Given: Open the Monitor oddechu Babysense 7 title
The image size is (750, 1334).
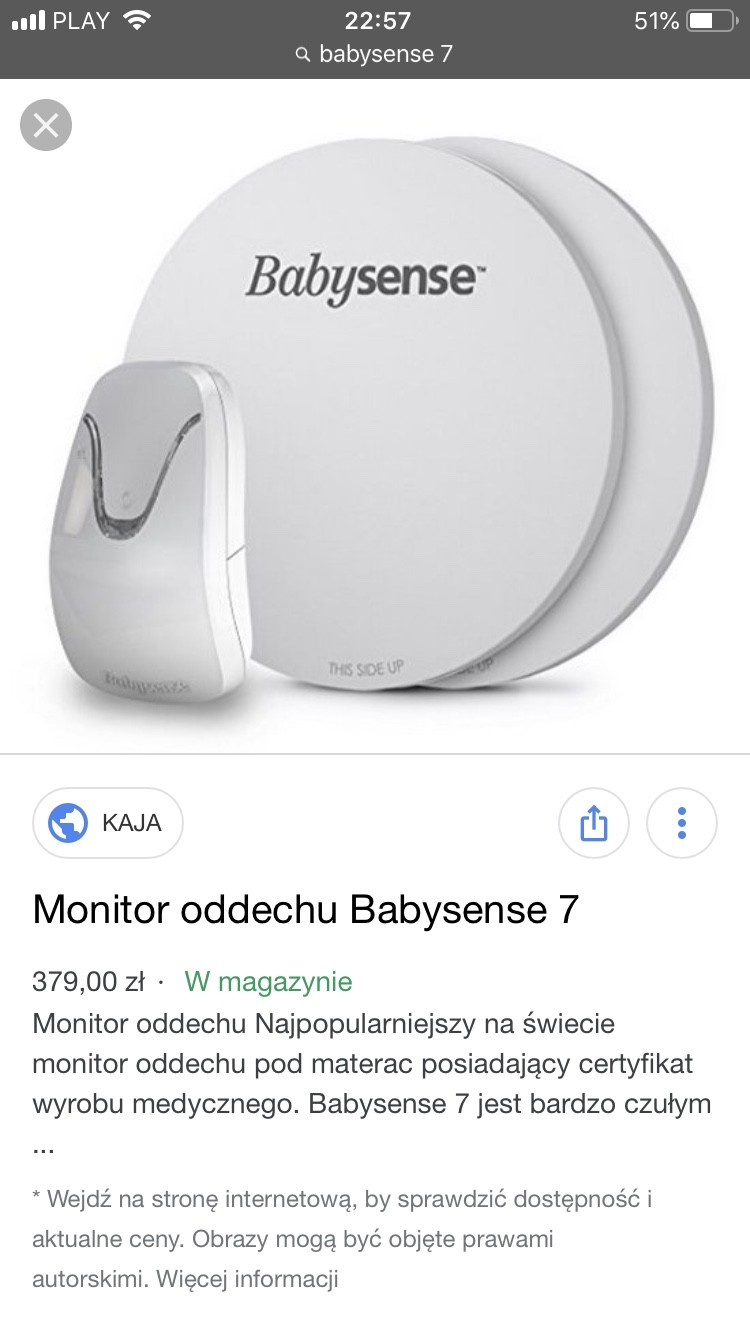Looking at the screenshot, I should [x=305, y=910].
